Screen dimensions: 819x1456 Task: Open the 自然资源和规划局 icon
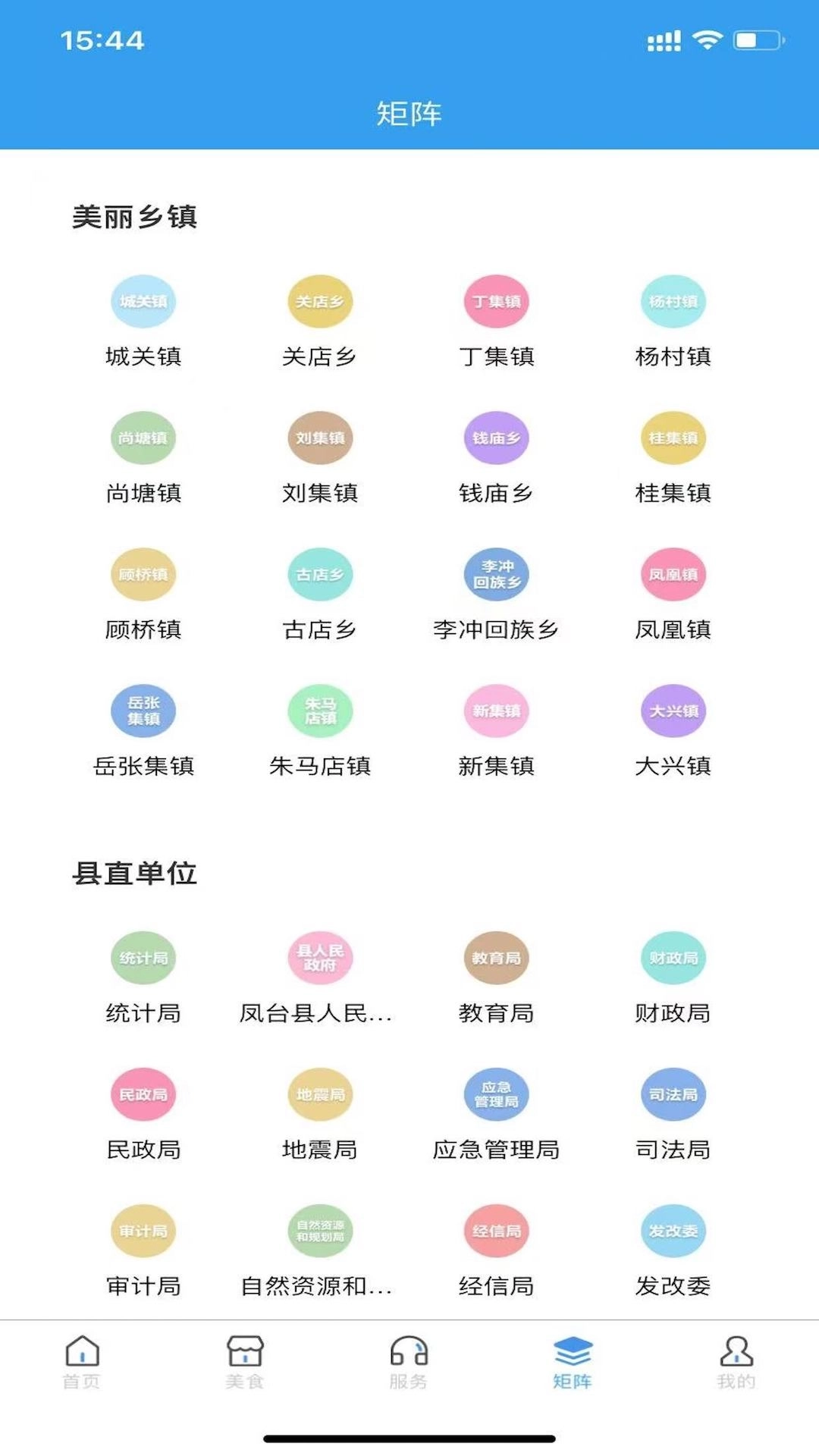[320, 1231]
